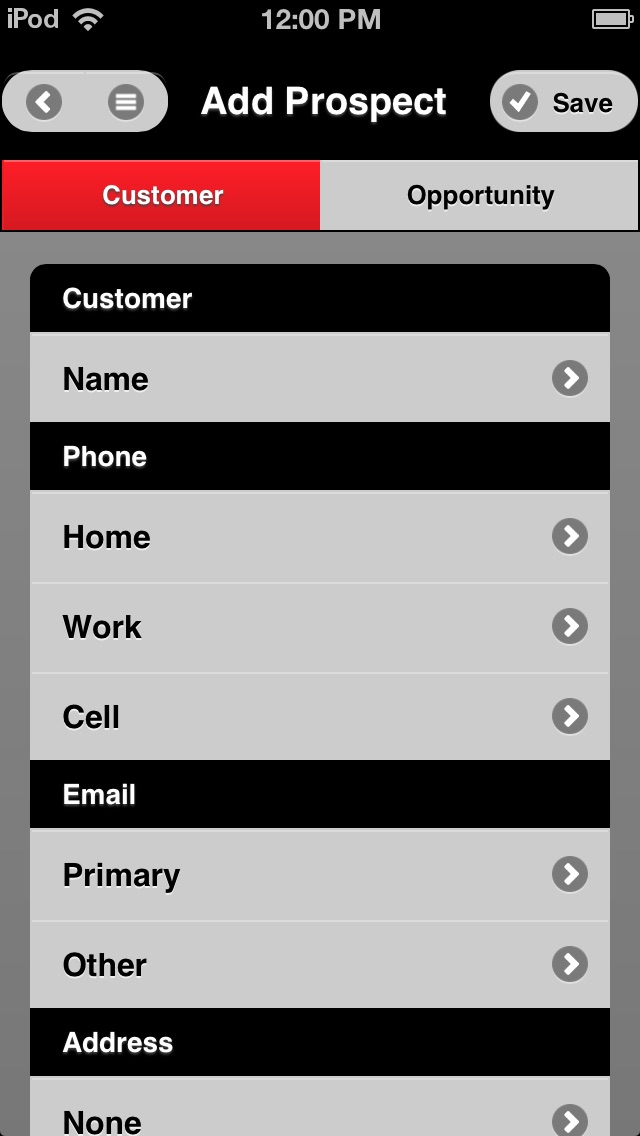This screenshot has height=1136, width=640.
Task: Go back using the left arrow button
Action: pyautogui.click(x=44, y=101)
